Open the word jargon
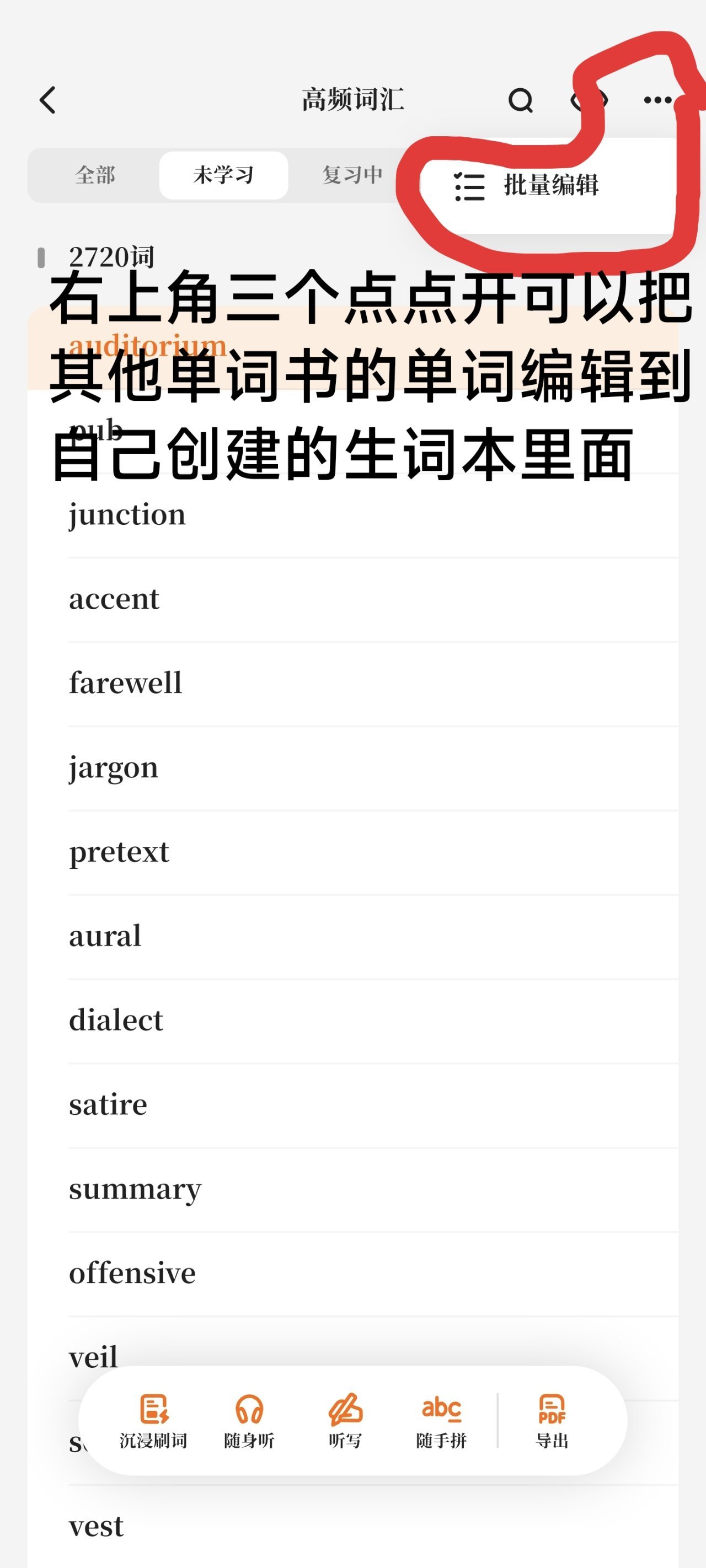The image size is (706, 1568). tap(114, 767)
